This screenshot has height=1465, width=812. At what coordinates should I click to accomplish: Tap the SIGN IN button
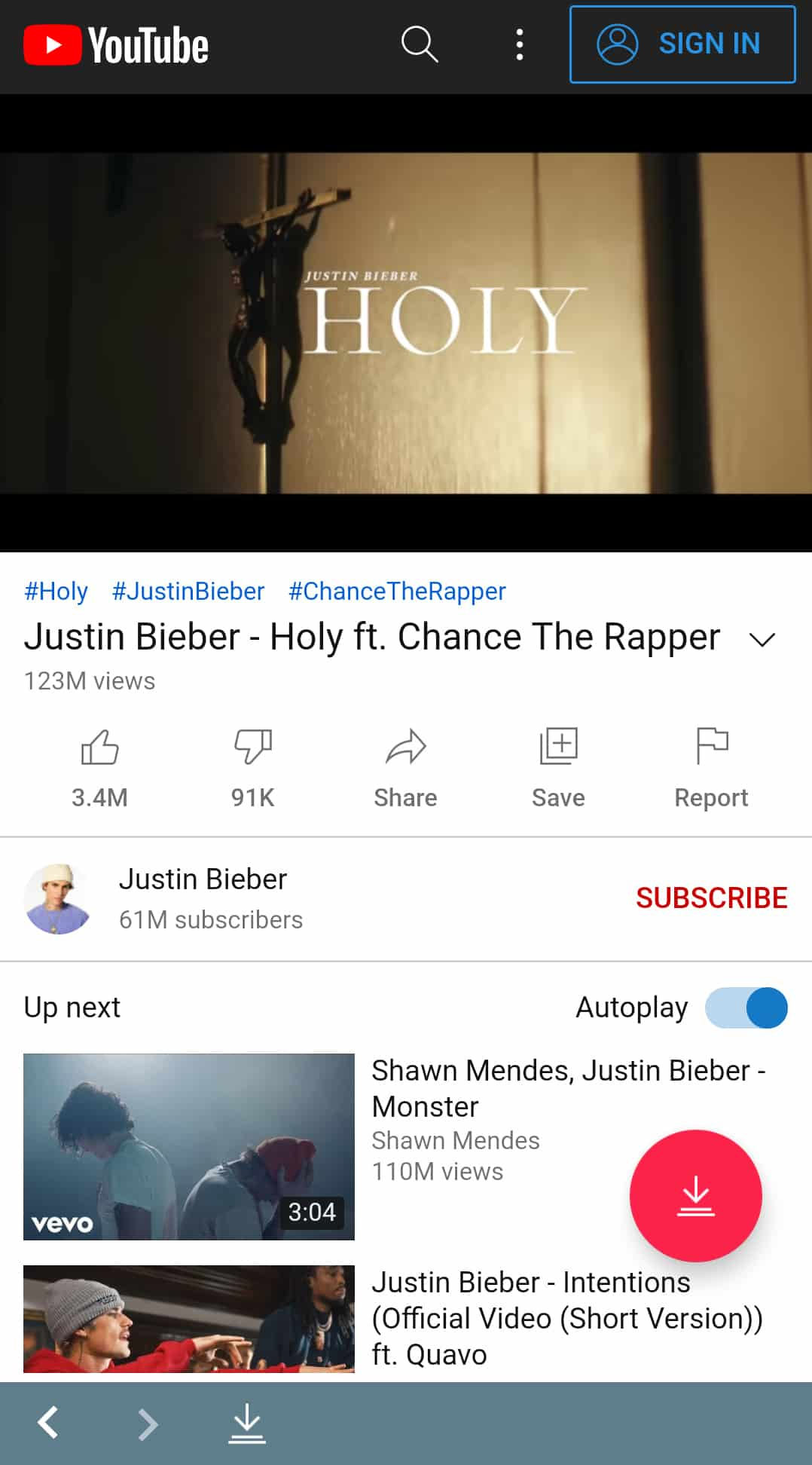[682, 44]
